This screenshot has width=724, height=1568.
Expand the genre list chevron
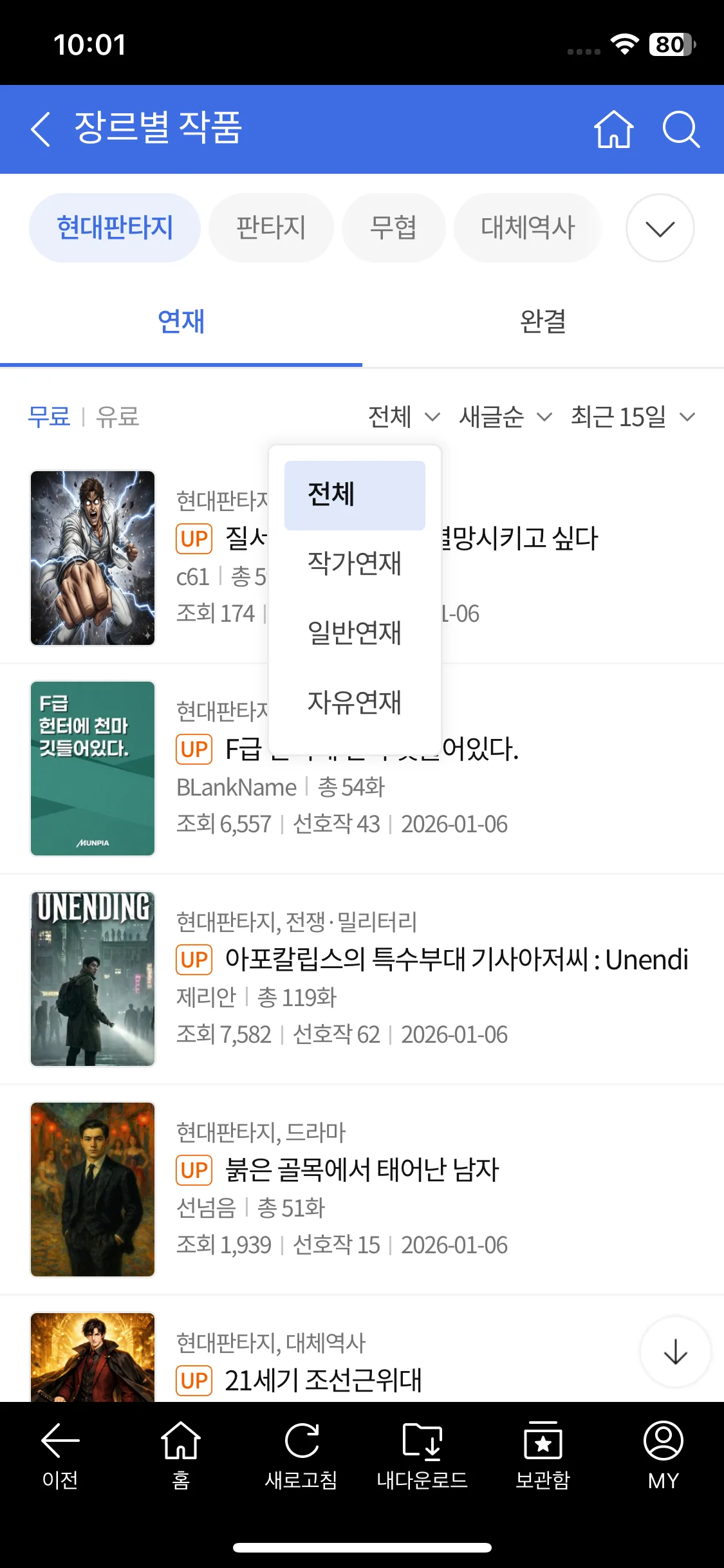(660, 228)
